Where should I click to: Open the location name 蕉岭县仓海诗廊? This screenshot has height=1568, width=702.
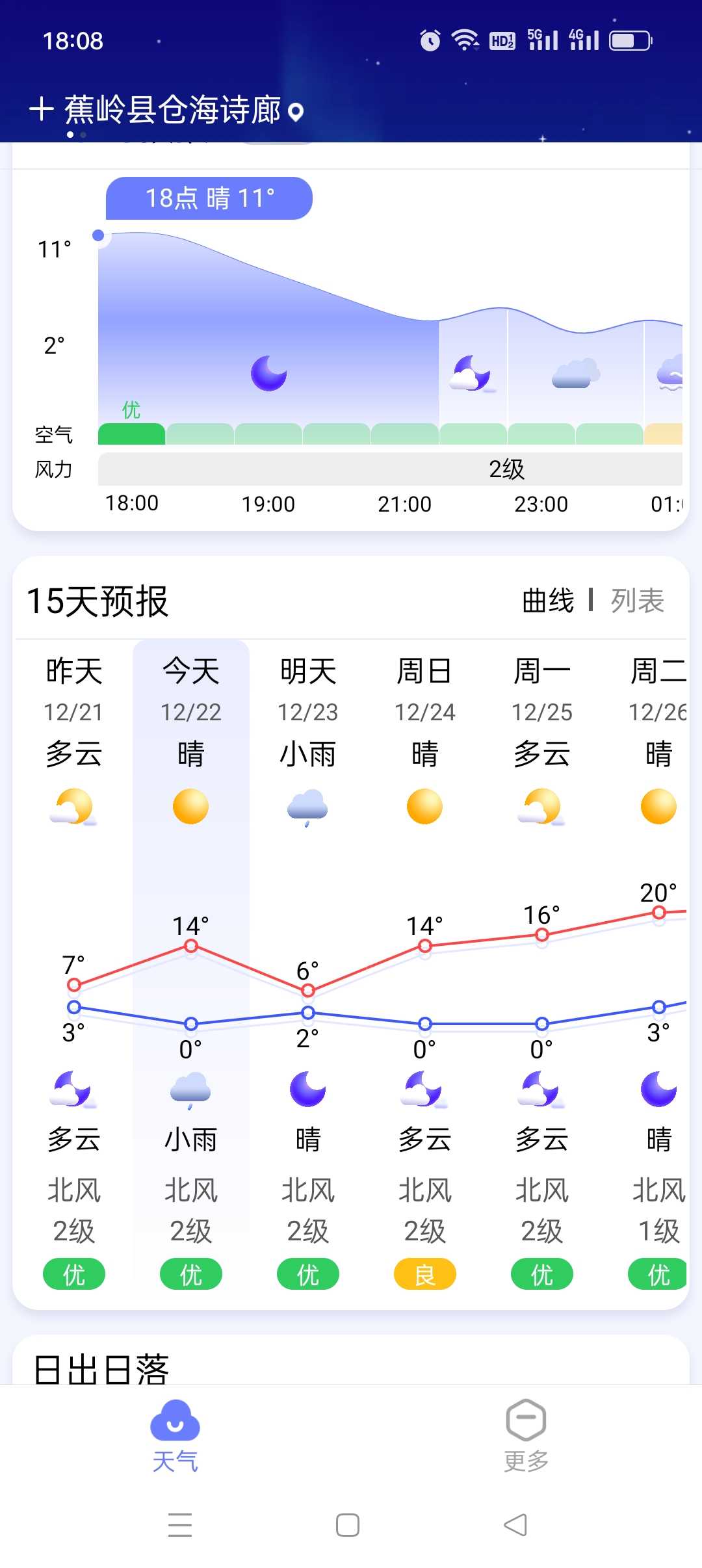(x=172, y=109)
